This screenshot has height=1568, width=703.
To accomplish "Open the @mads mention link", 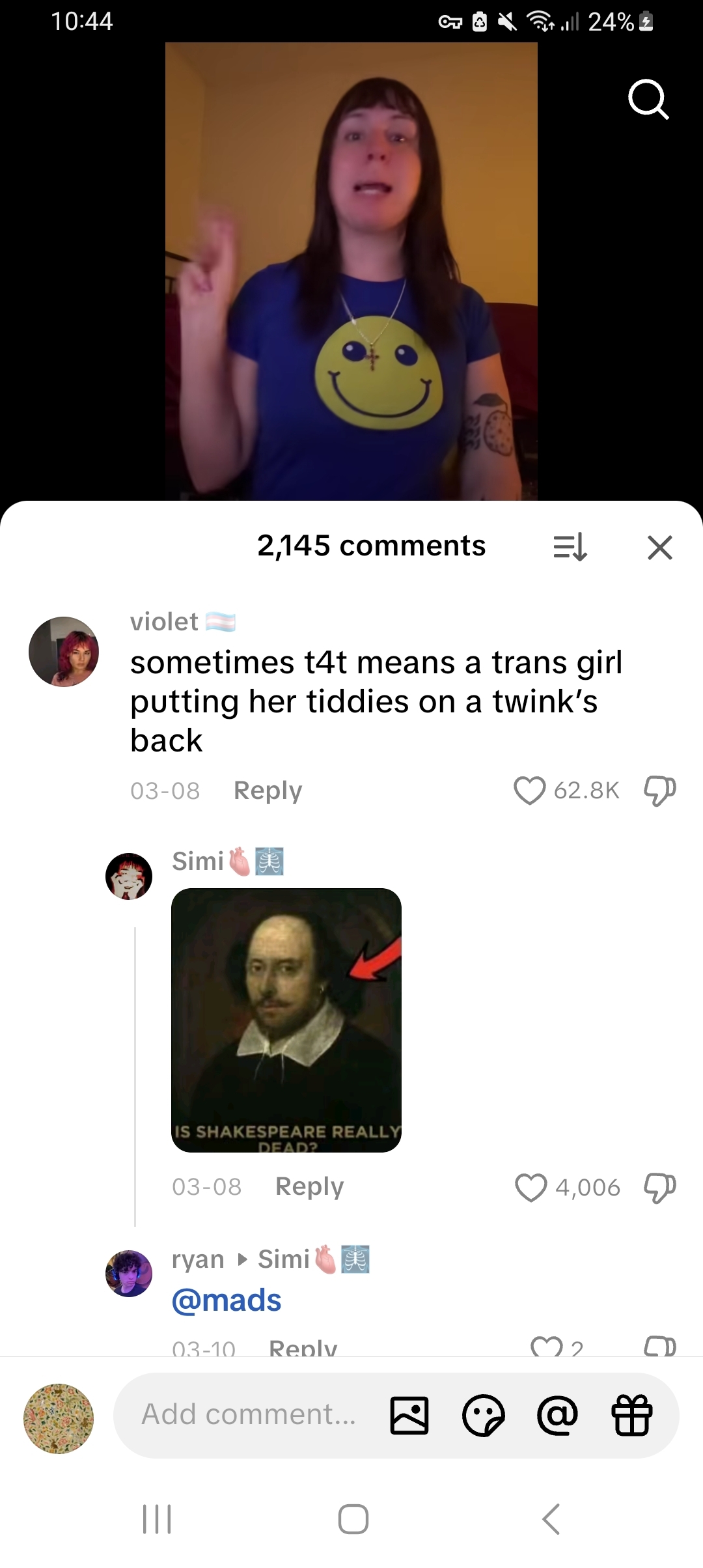I will coord(226,1300).
